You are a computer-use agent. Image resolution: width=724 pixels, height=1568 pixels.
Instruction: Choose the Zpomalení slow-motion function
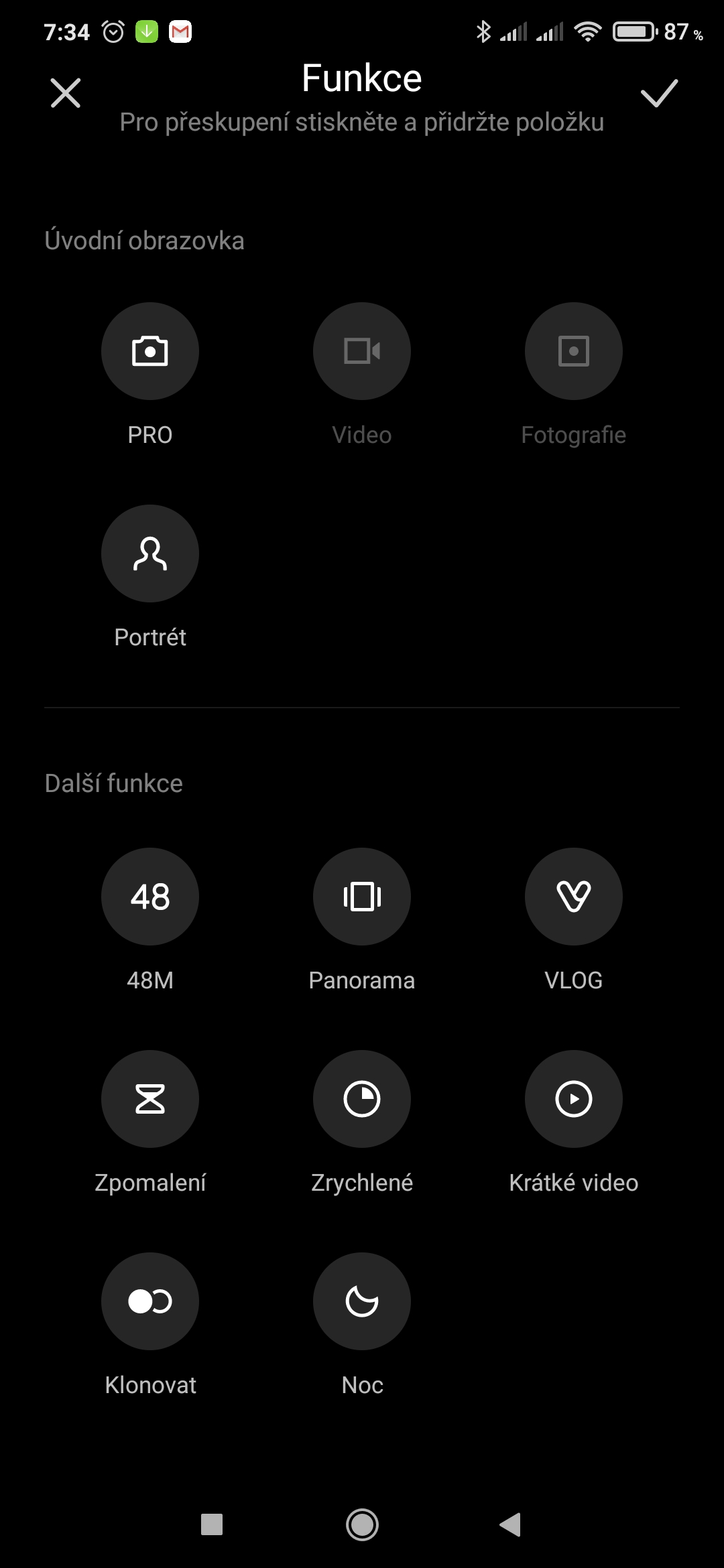[150, 1099]
